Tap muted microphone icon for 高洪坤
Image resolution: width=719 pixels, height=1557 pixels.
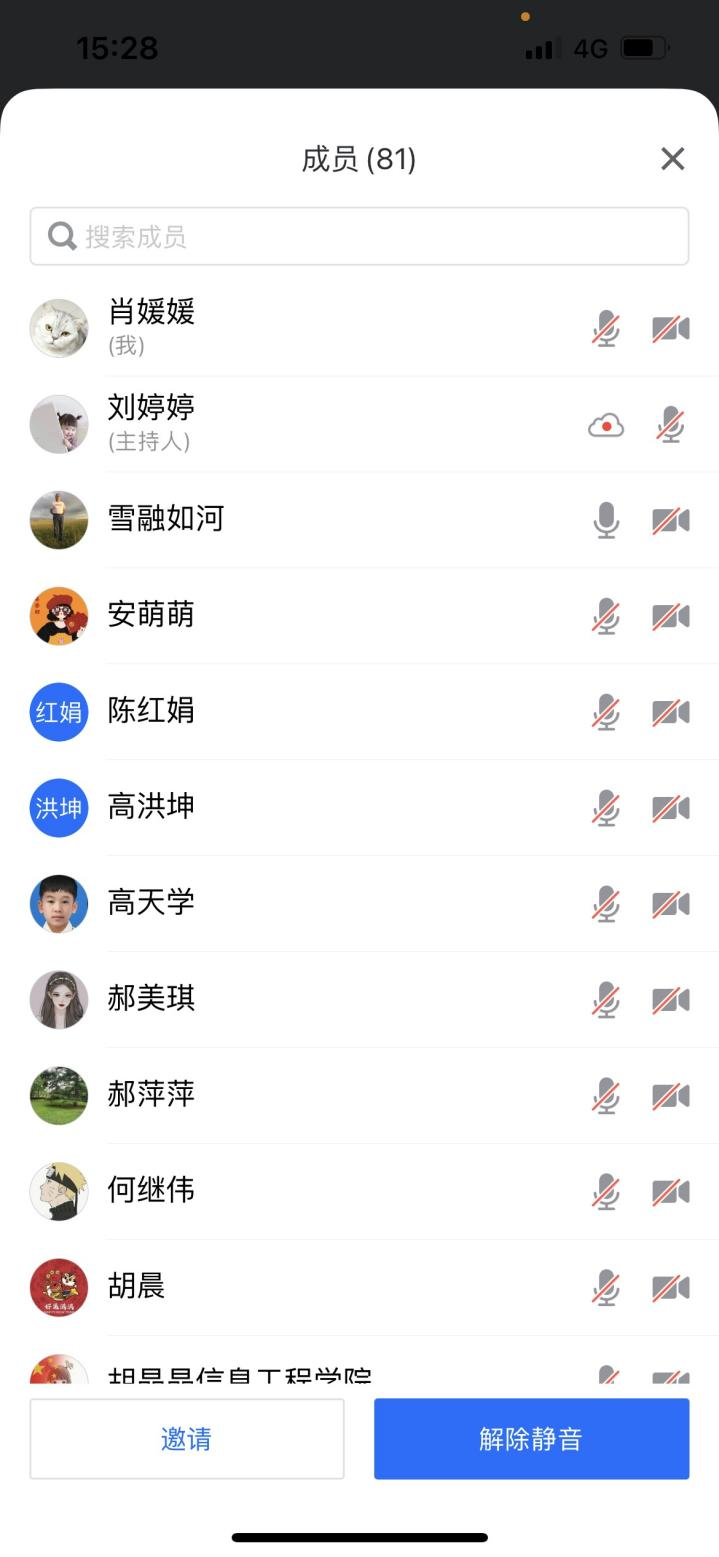point(606,807)
